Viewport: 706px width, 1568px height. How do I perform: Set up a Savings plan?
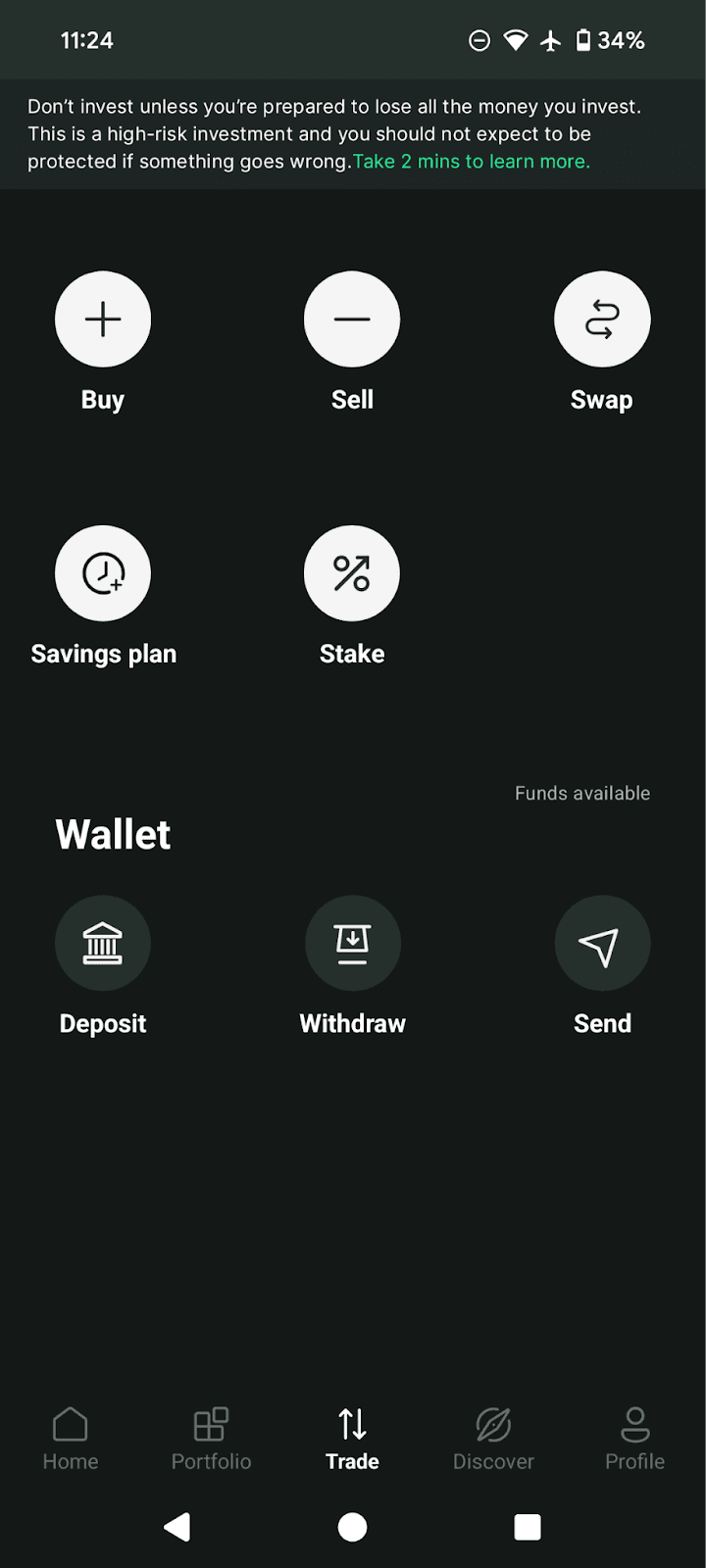pos(103,574)
